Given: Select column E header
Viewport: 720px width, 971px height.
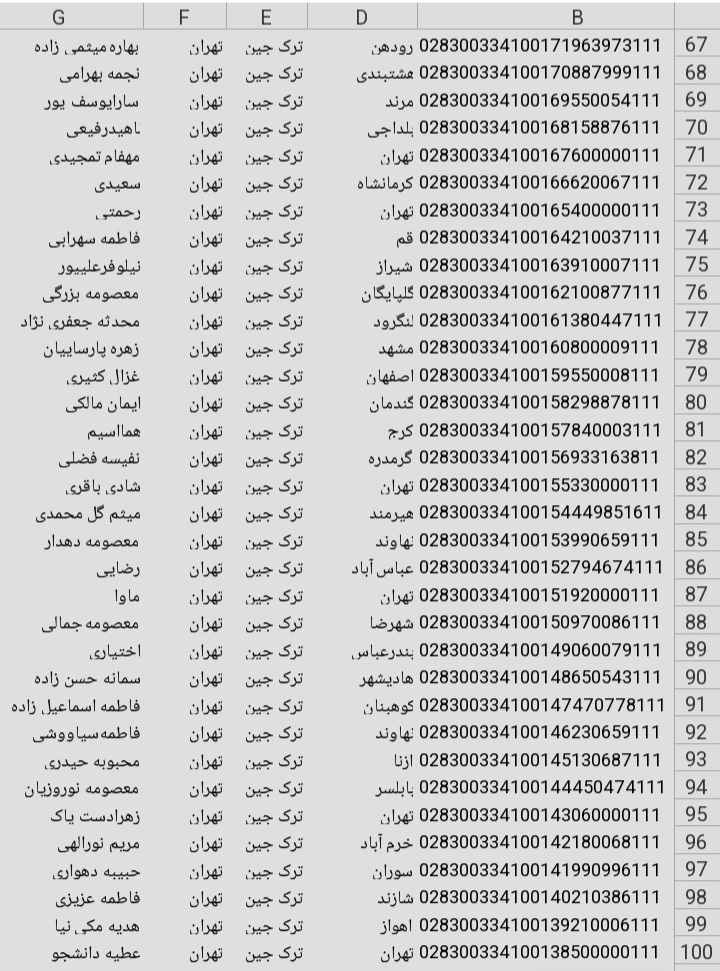Looking at the screenshot, I should tap(265, 16).
